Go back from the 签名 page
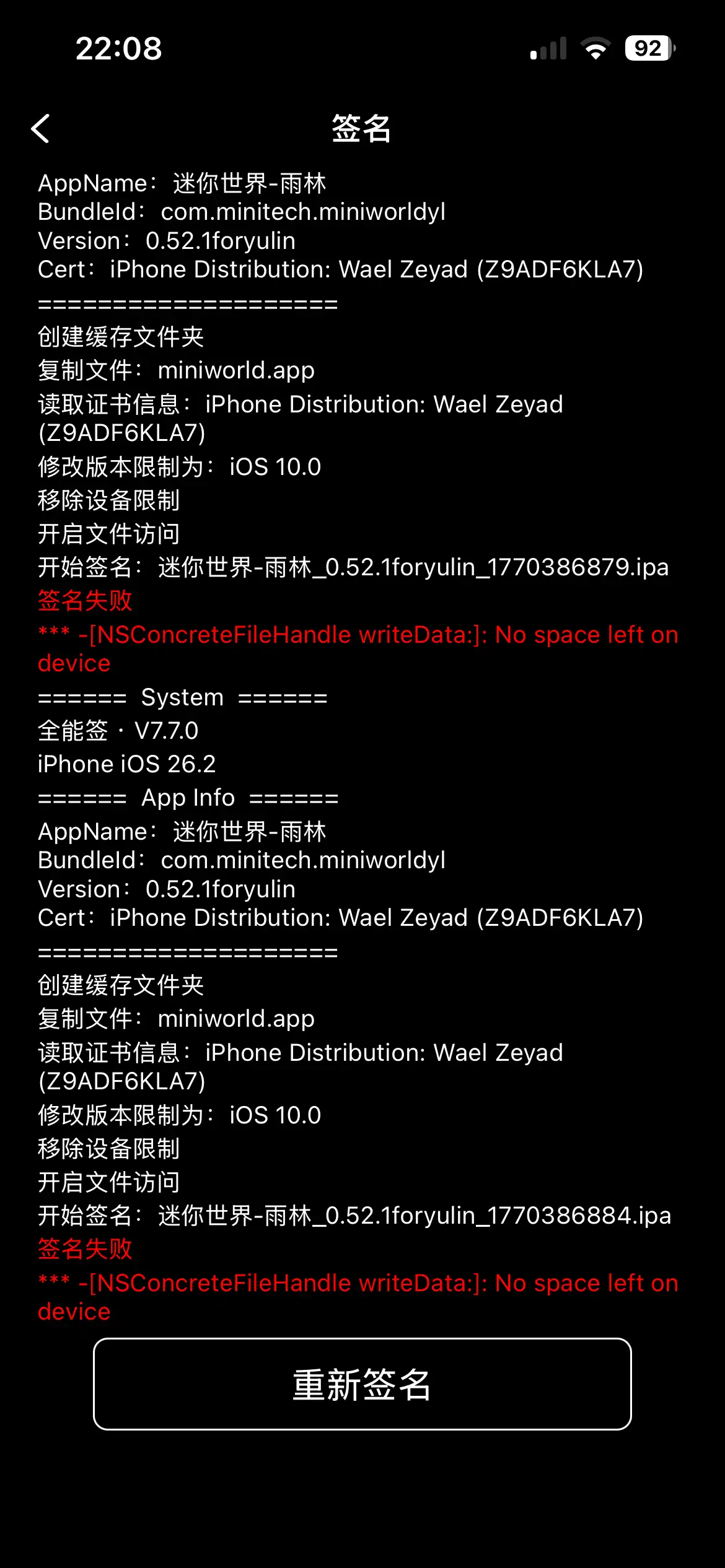Image resolution: width=725 pixels, height=1568 pixels. pos(41,129)
